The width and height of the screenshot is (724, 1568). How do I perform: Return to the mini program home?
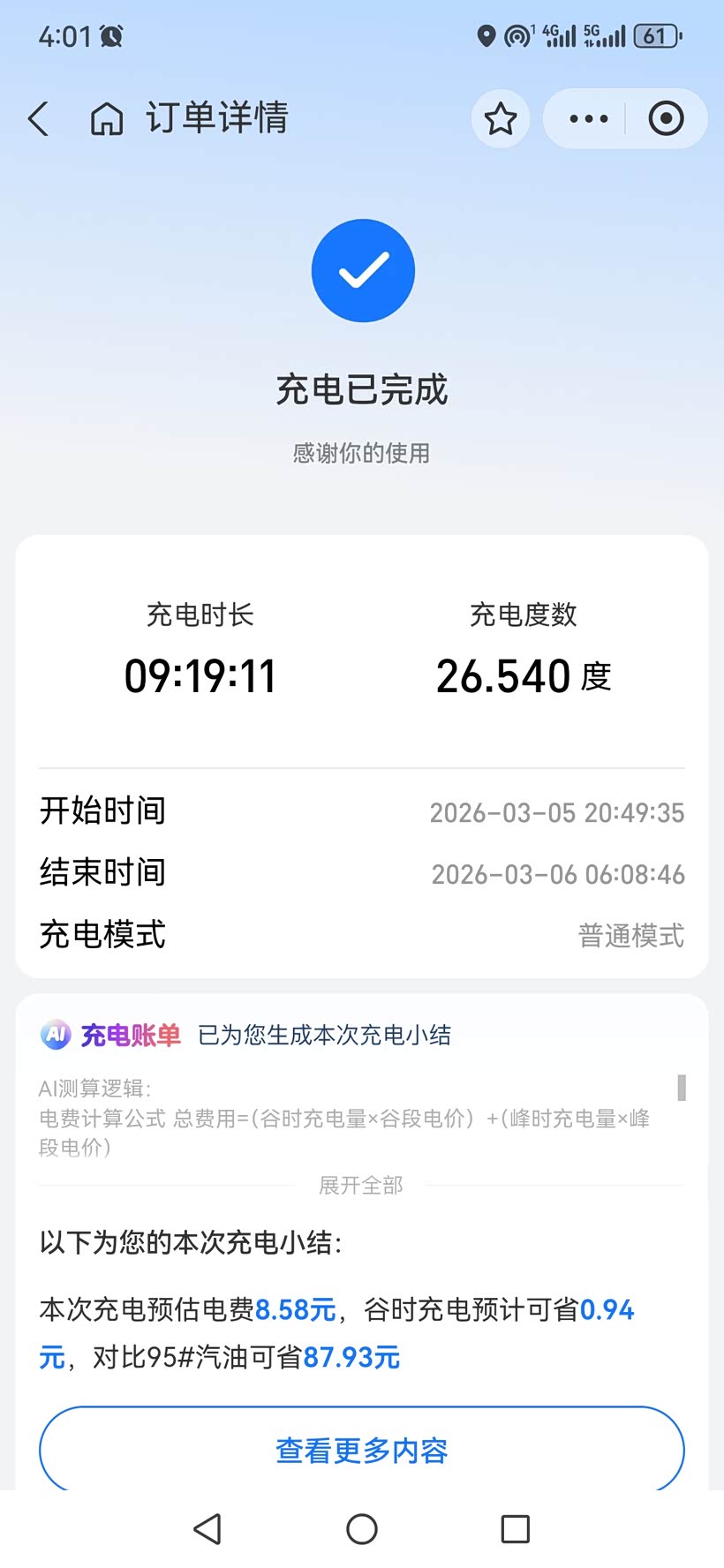click(x=107, y=118)
